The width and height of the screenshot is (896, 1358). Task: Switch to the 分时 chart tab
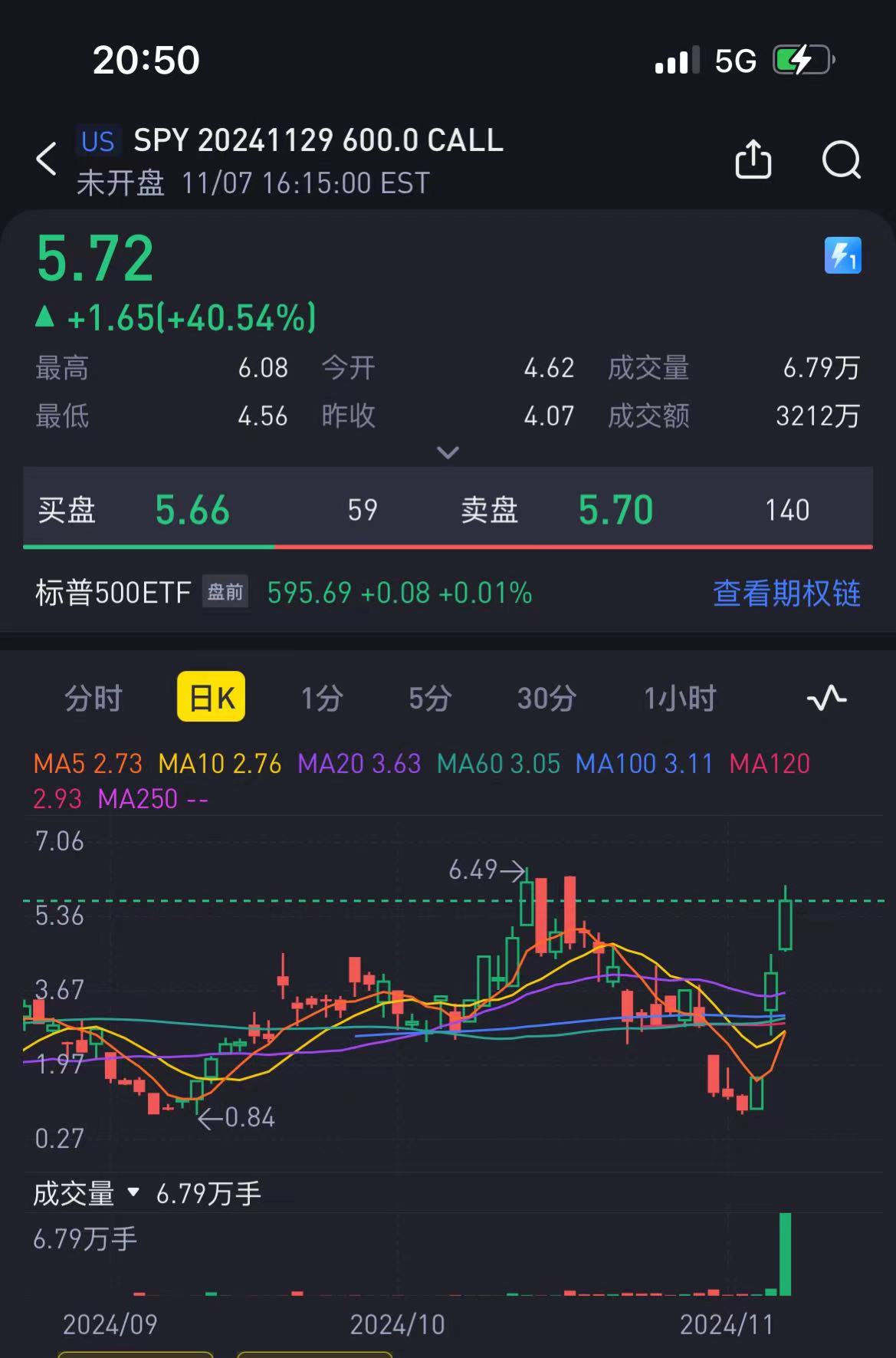[94, 698]
